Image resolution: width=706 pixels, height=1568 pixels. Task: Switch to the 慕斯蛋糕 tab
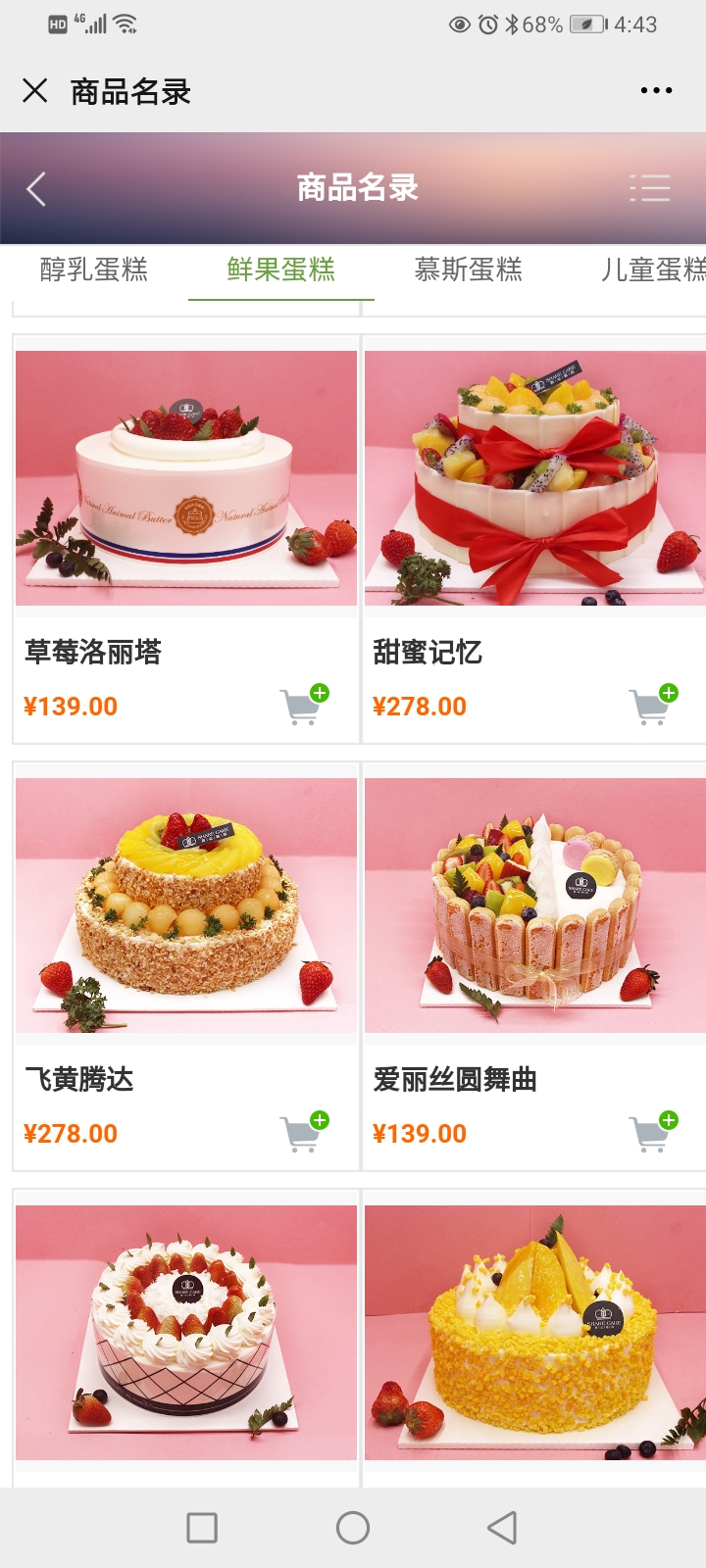pyautogui.click(x=469, y=269)
